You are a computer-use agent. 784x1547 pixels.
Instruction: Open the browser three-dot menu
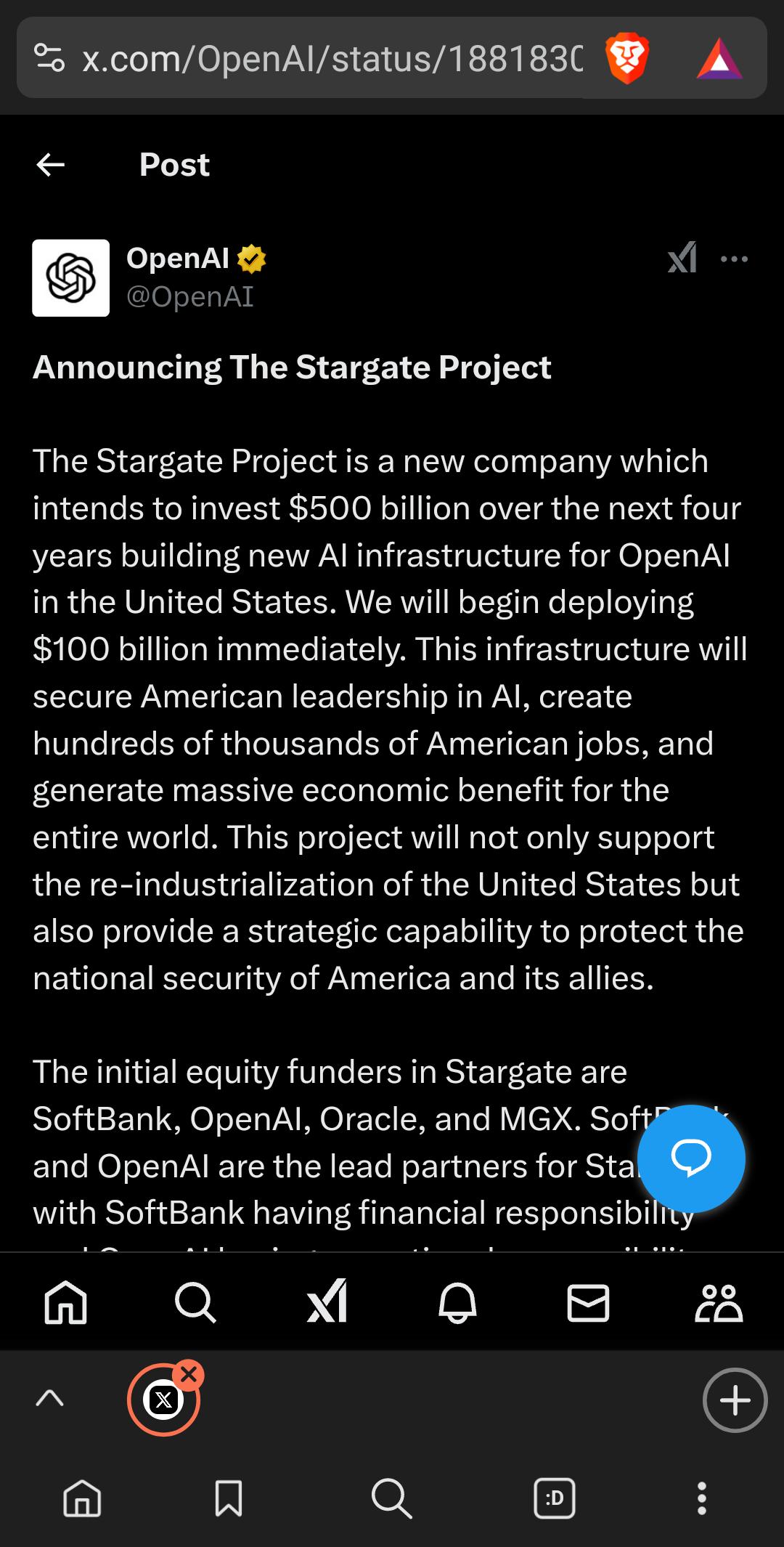701,1498
